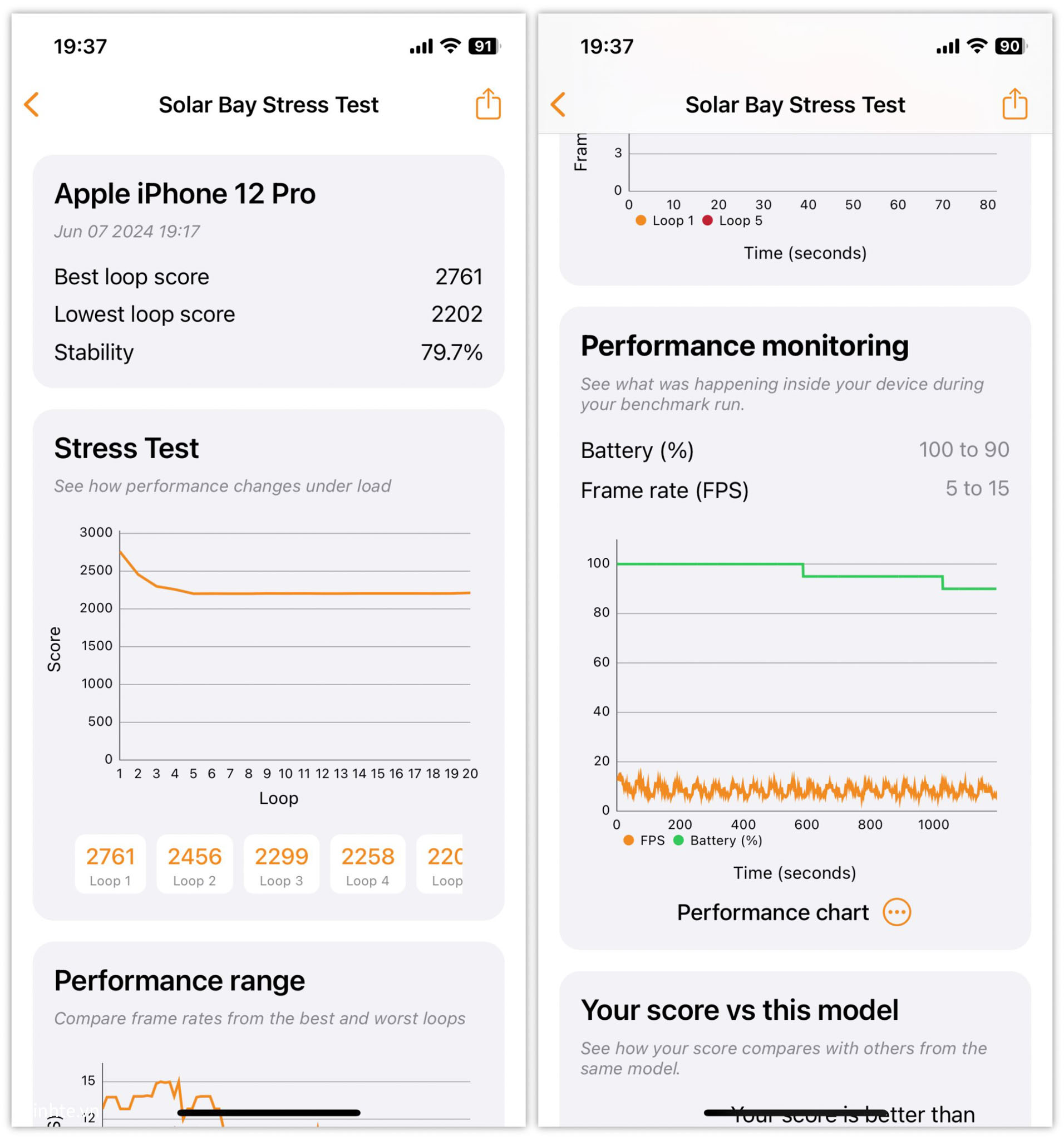1064x1140 pixels.
Task: Share the results showing Best loop score
Action: click(488, 104)
